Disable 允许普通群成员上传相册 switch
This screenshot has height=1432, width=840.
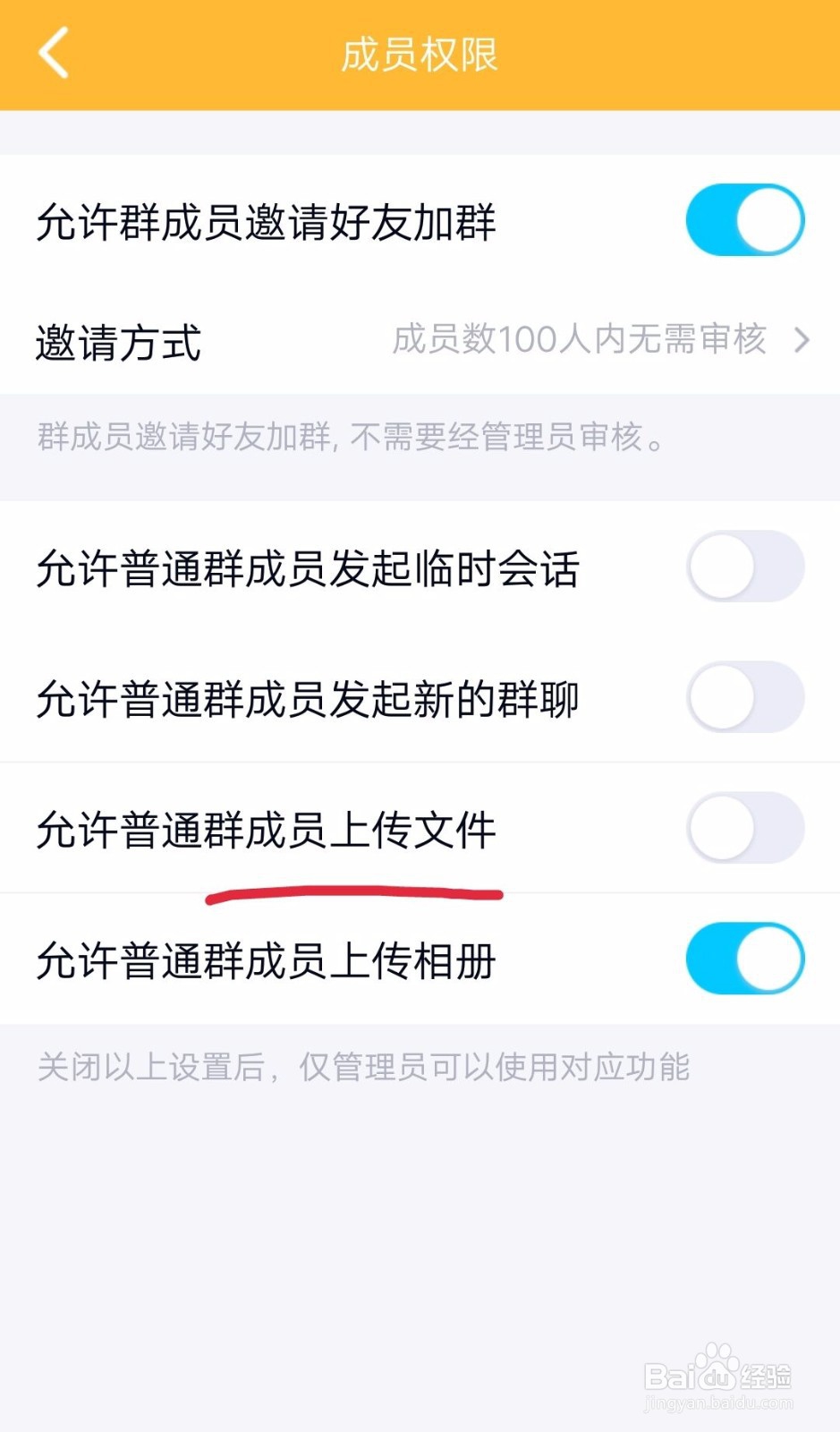[744, 958]
